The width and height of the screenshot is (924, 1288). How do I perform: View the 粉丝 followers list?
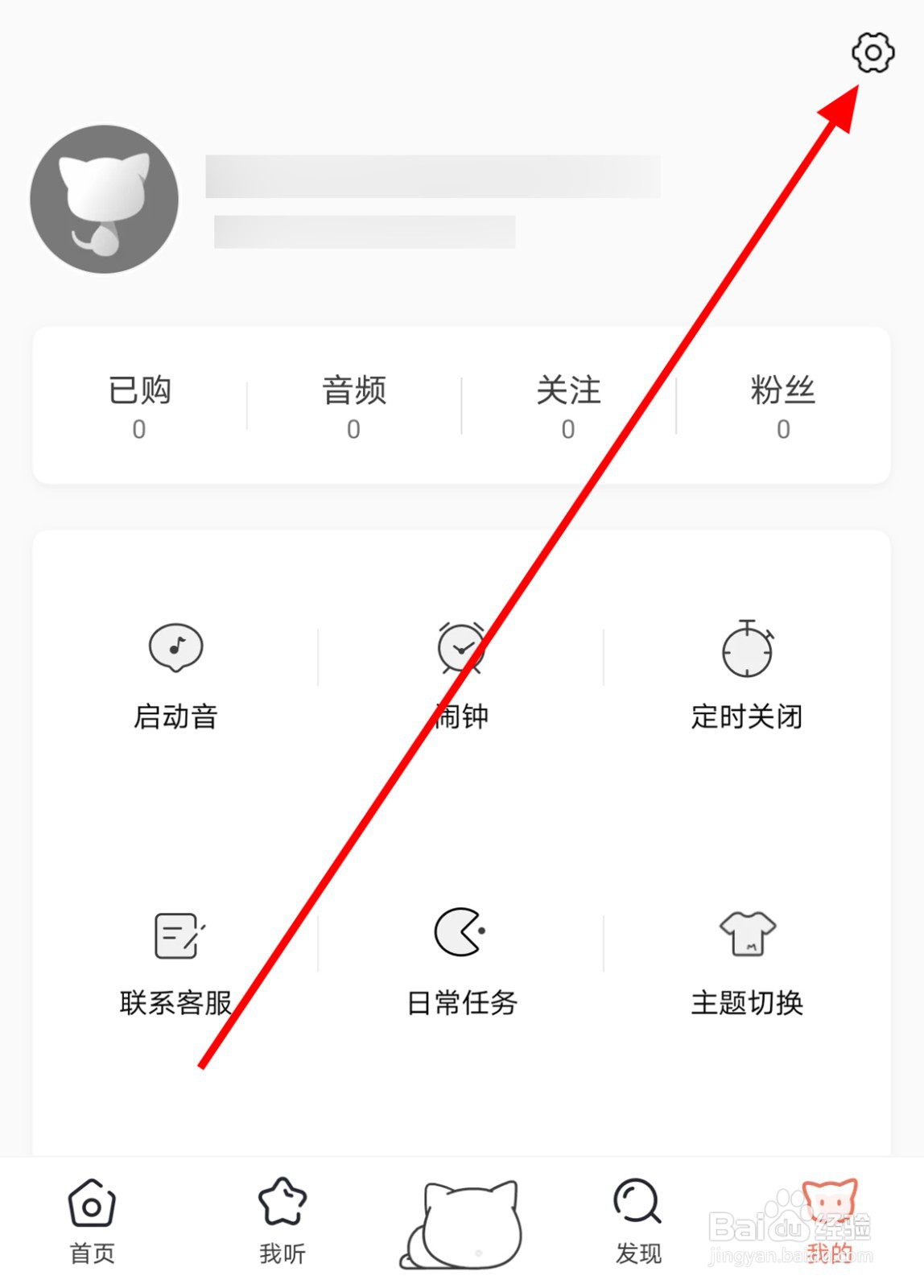tap(782, 407)
